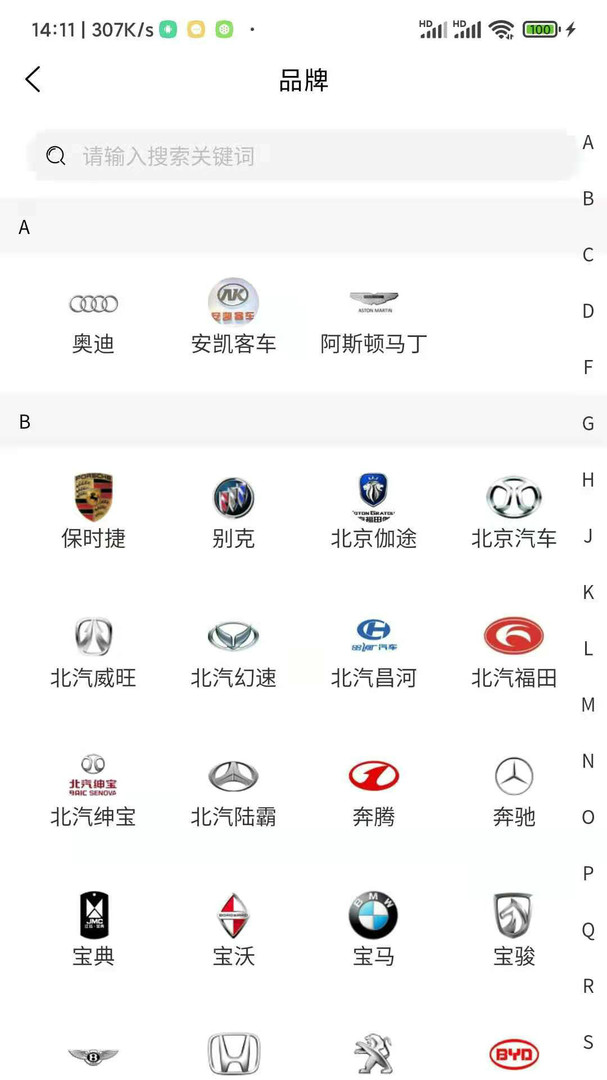Select the 奥迪 brand
The width and height of the screenshot is (607, 1080).
point(94,320)
